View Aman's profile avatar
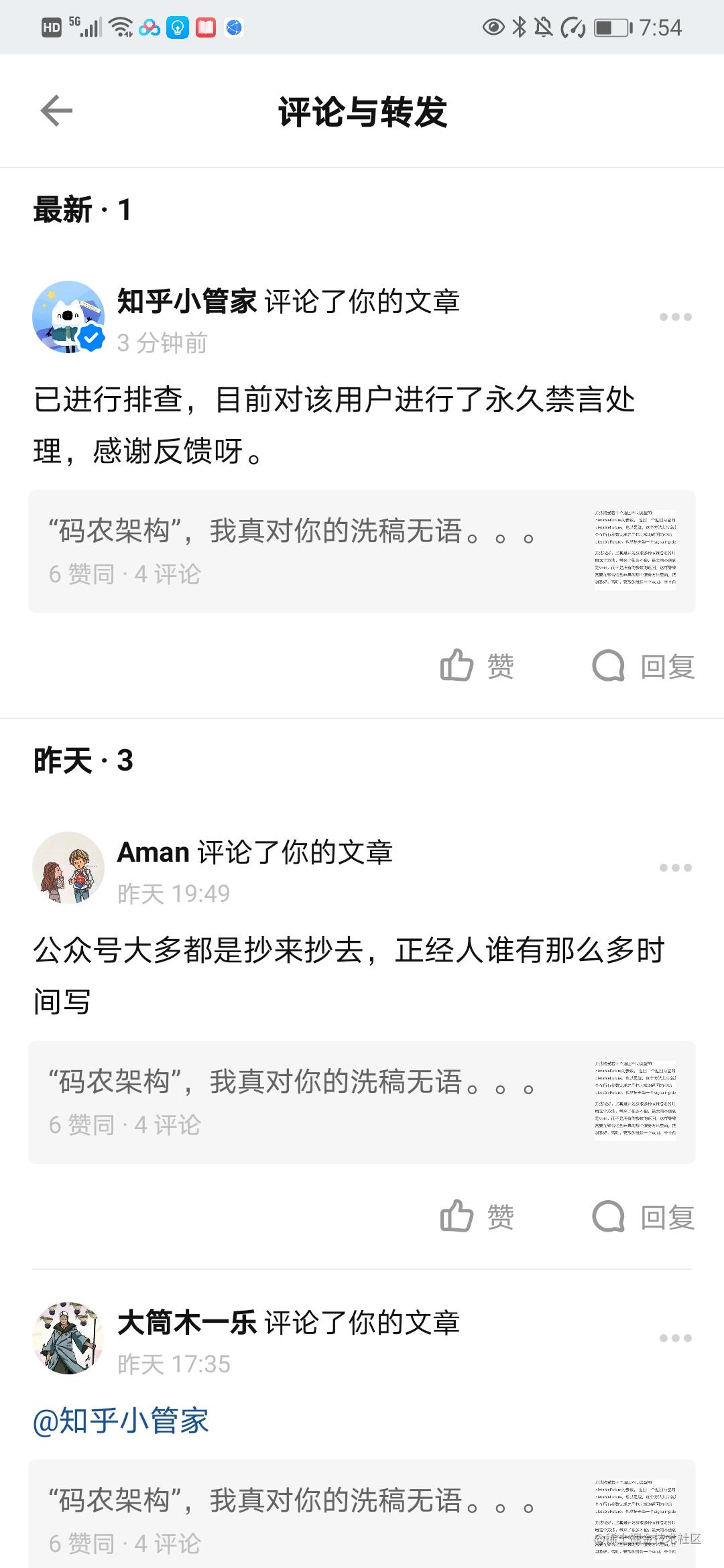This screenshot has width=724, height=1568. coord(68,868)
